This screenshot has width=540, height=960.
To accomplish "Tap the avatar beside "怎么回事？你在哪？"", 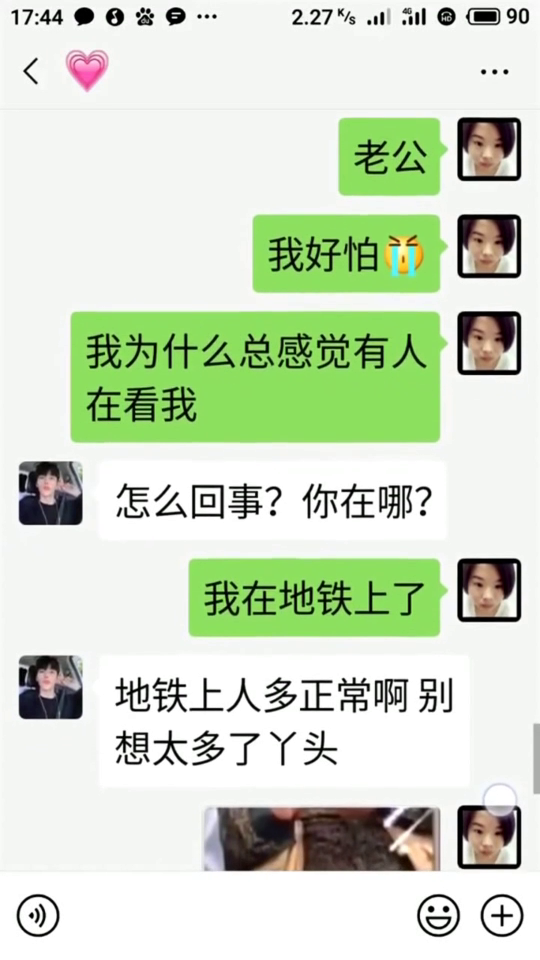I will tap(50, 493).
